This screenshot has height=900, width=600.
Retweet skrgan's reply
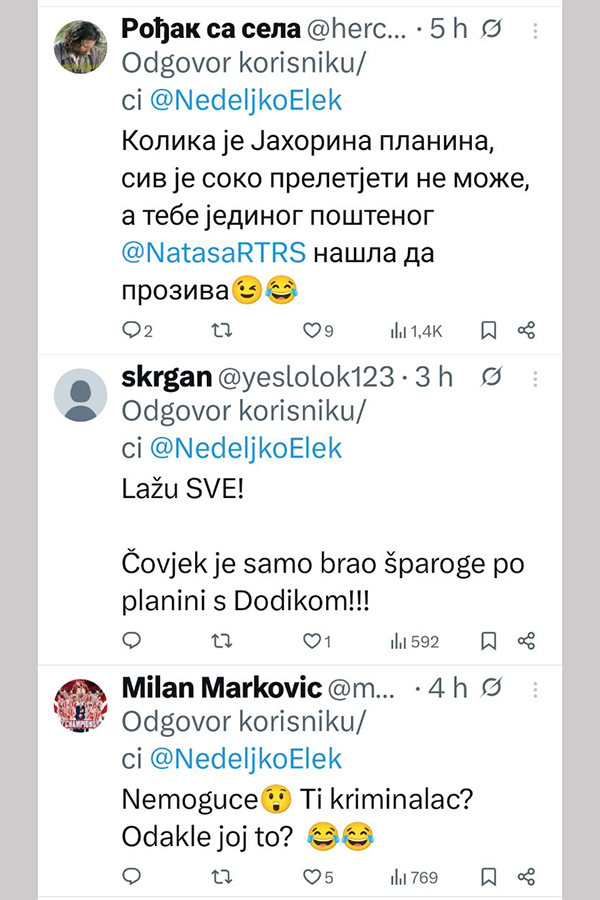click(221, 640)
